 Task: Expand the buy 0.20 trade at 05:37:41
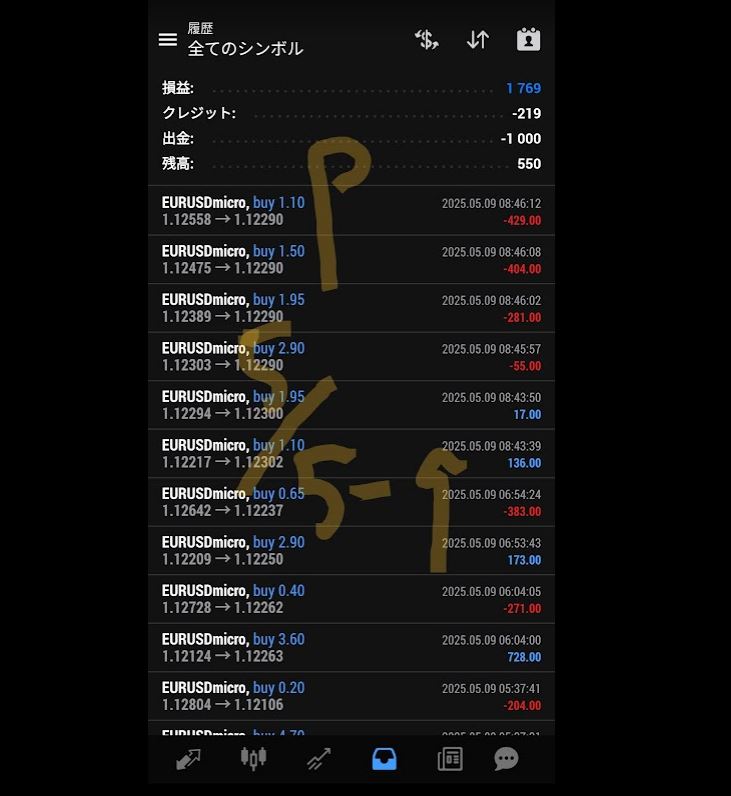coord(350,696)
